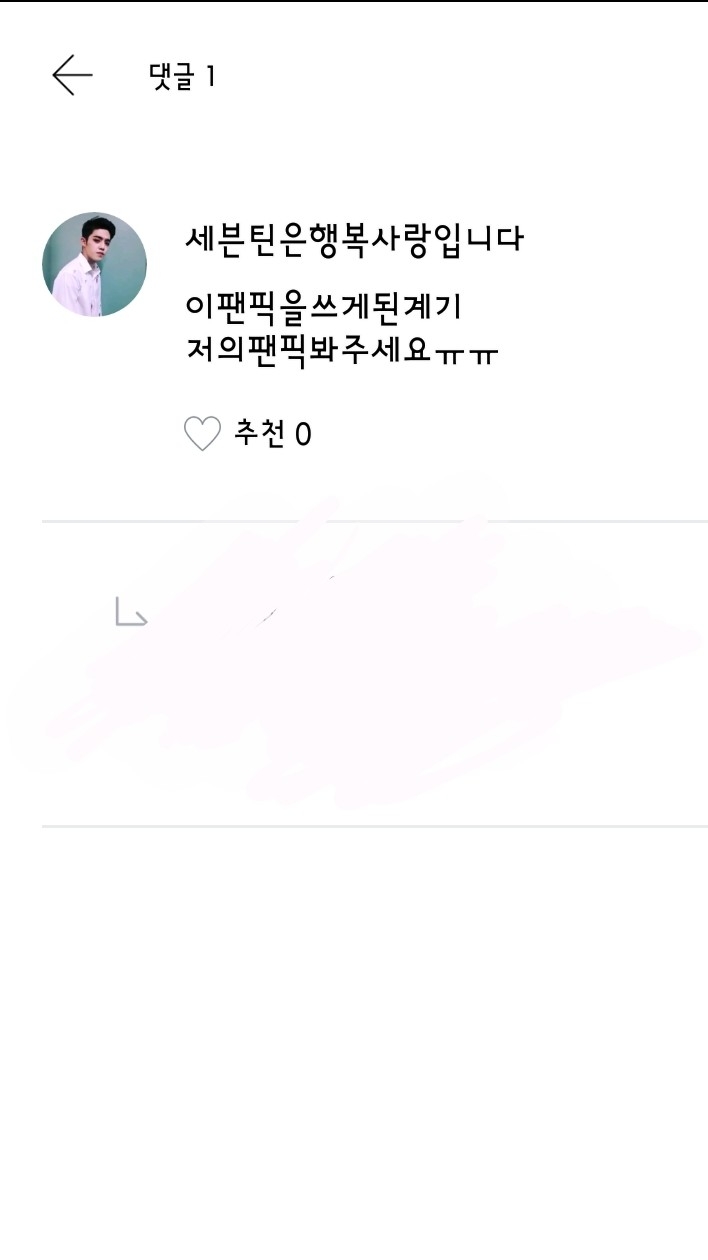Image resolution: width=708 pixels, height=1260 pixels.
Task: Open the 세븐틴은행복사랑입니다 username
Action: [354, 240]
